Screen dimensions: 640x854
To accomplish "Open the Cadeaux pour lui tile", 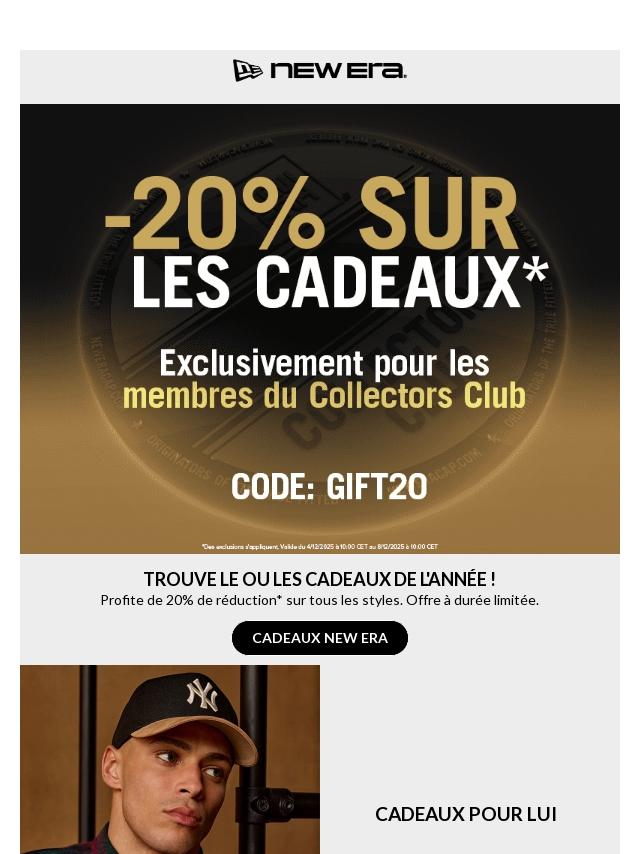I will click(465, 814).
